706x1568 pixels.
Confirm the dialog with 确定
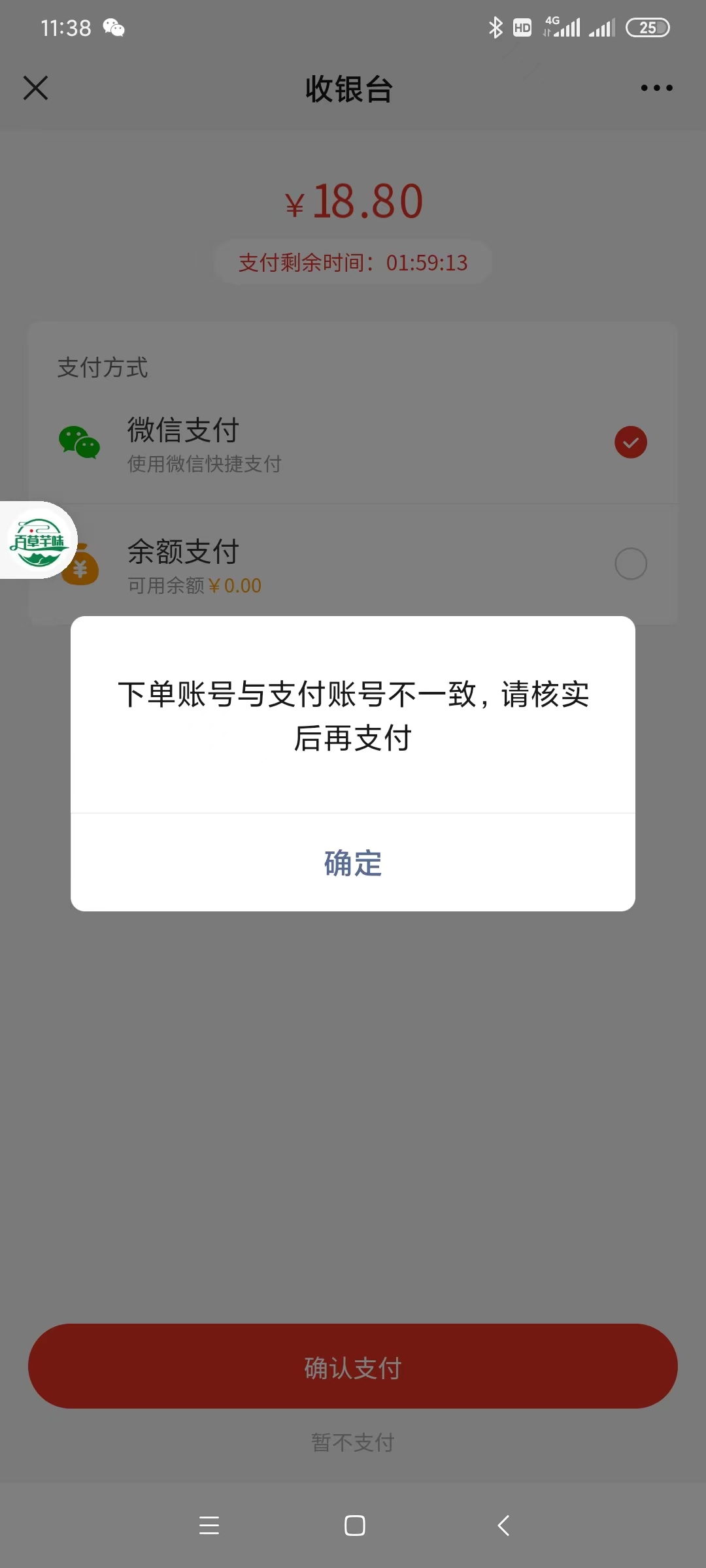353,863
